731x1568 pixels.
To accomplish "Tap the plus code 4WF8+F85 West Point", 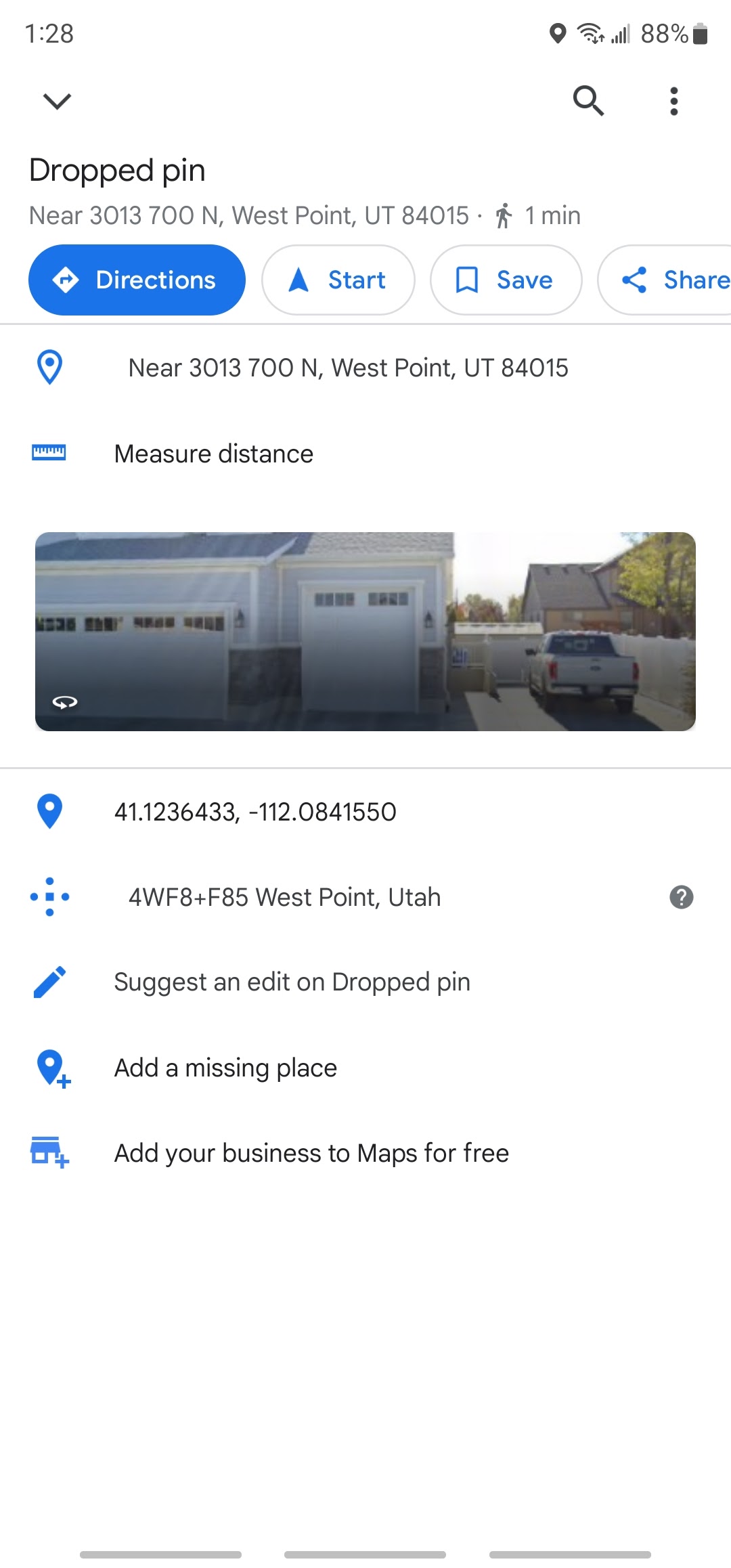I will (x=284, y=897).
